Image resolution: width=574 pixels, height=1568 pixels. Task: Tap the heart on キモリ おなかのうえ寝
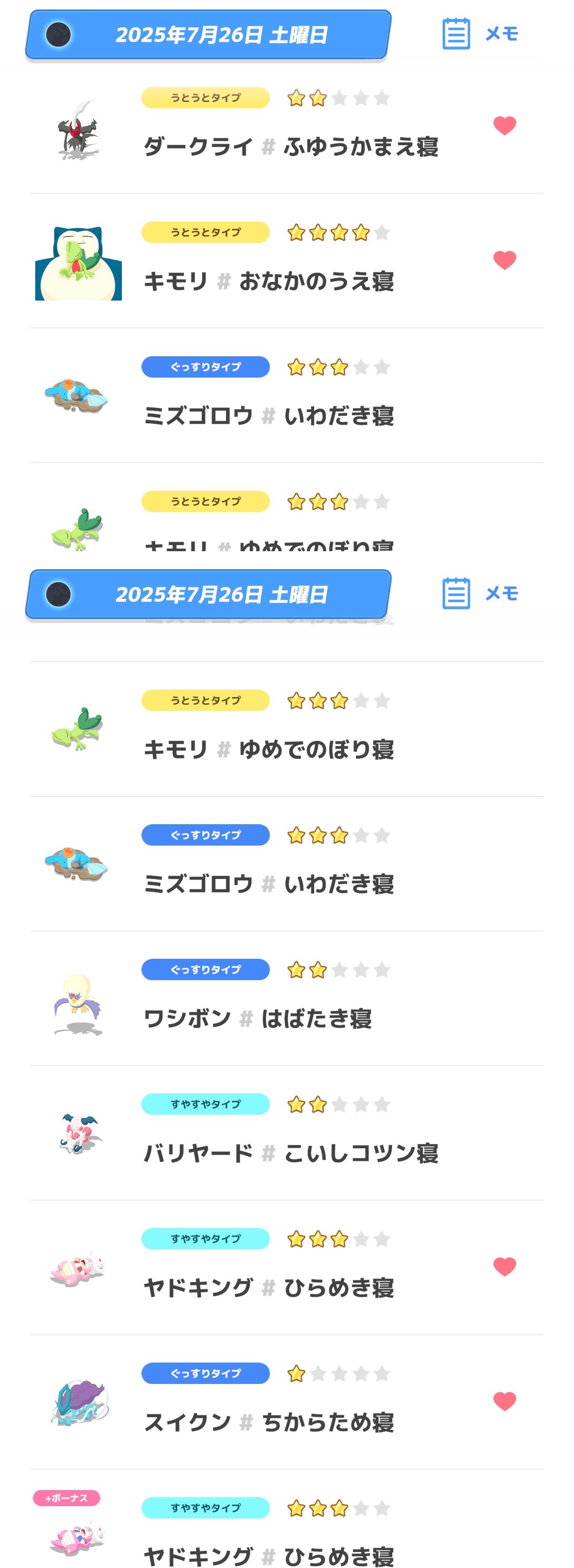pos(504,260)
